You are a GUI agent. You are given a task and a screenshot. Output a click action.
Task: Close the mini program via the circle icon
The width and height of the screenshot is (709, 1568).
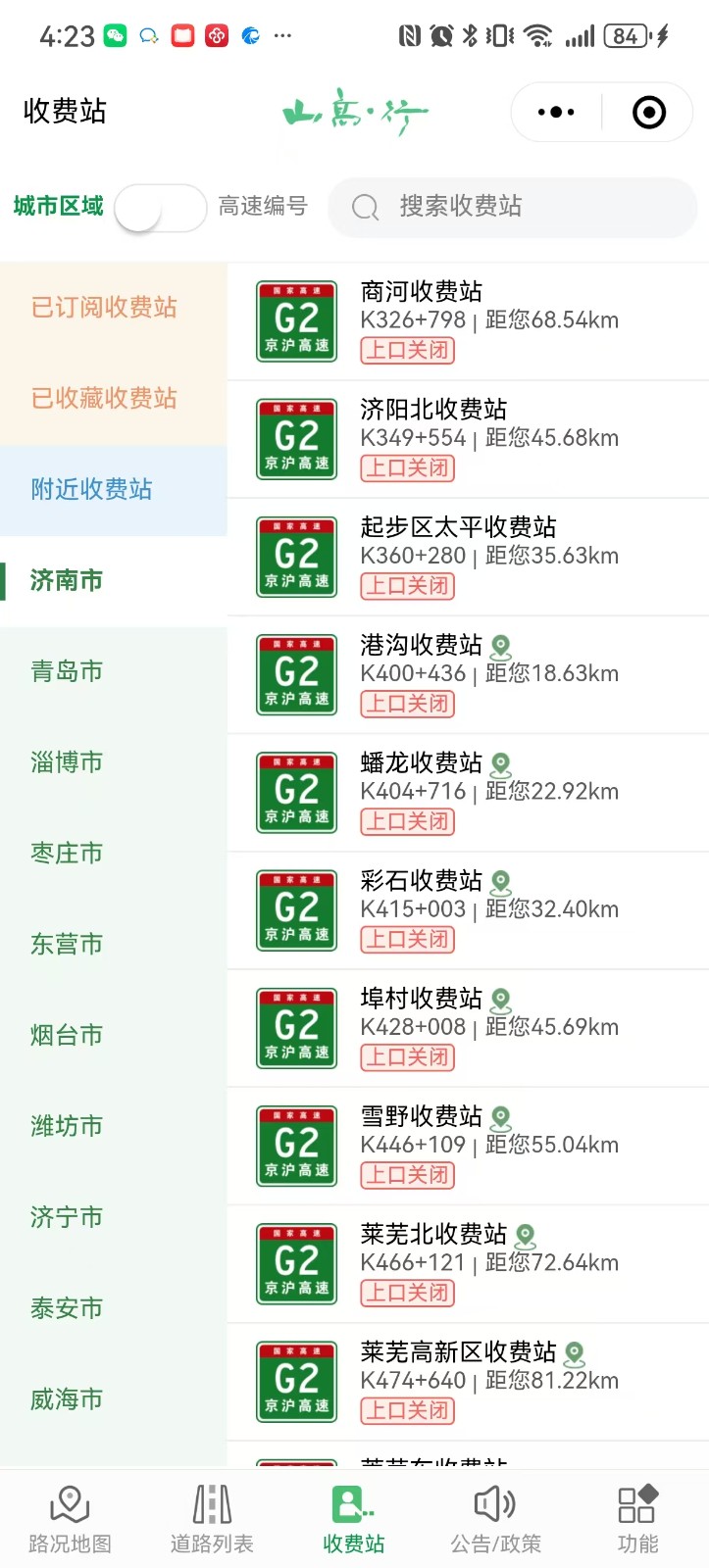pyautogui.click(x=648, y=112)
